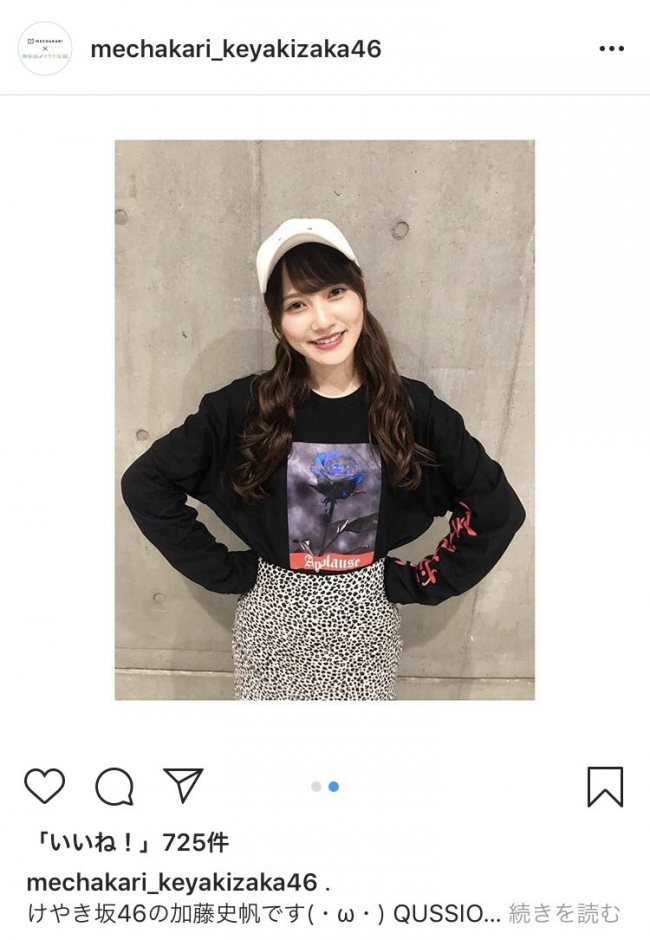Expand the caption with 続きを読む
Image resolution: width=650 pixels, height=940 pixels.
point(565,912)
